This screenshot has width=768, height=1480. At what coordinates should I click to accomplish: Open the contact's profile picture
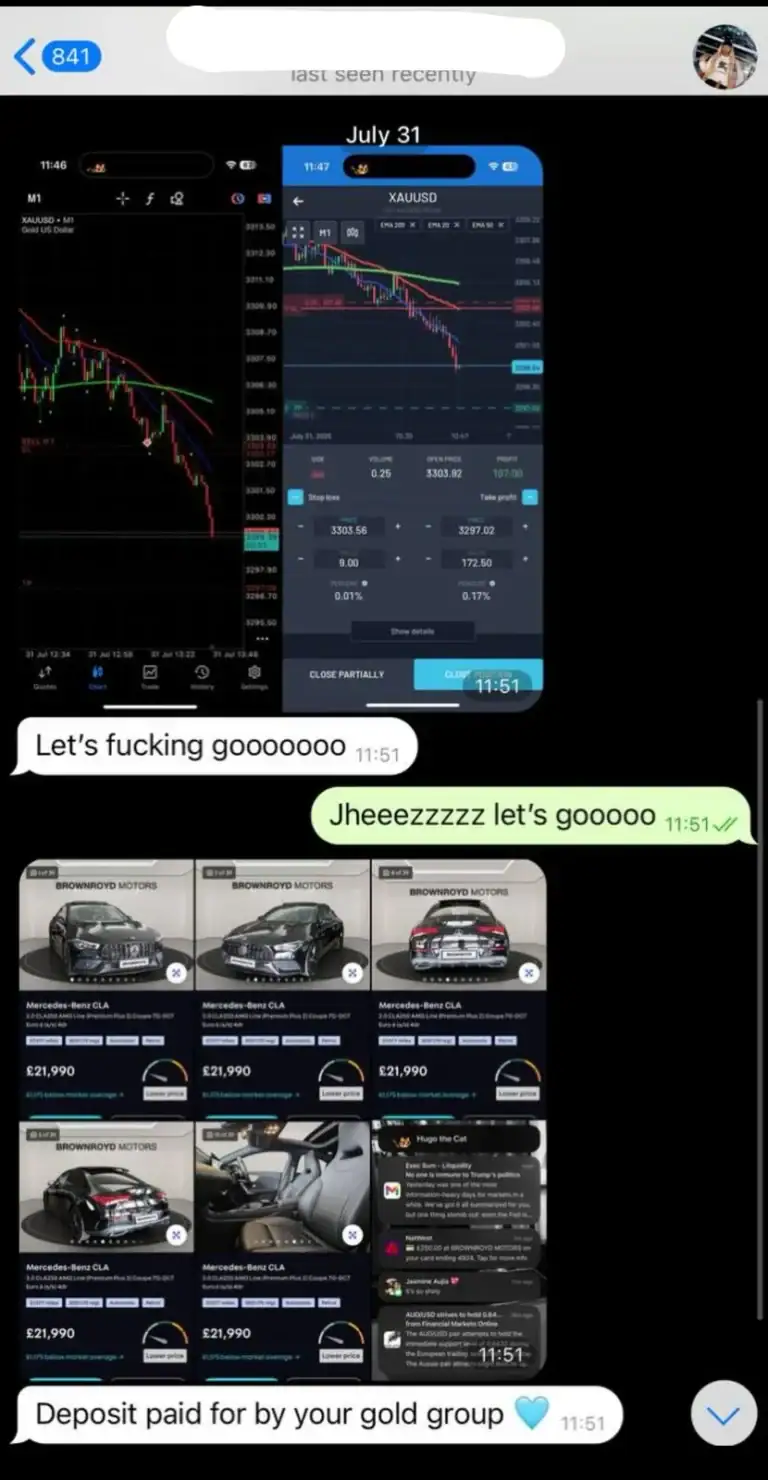tap(725, 57)
